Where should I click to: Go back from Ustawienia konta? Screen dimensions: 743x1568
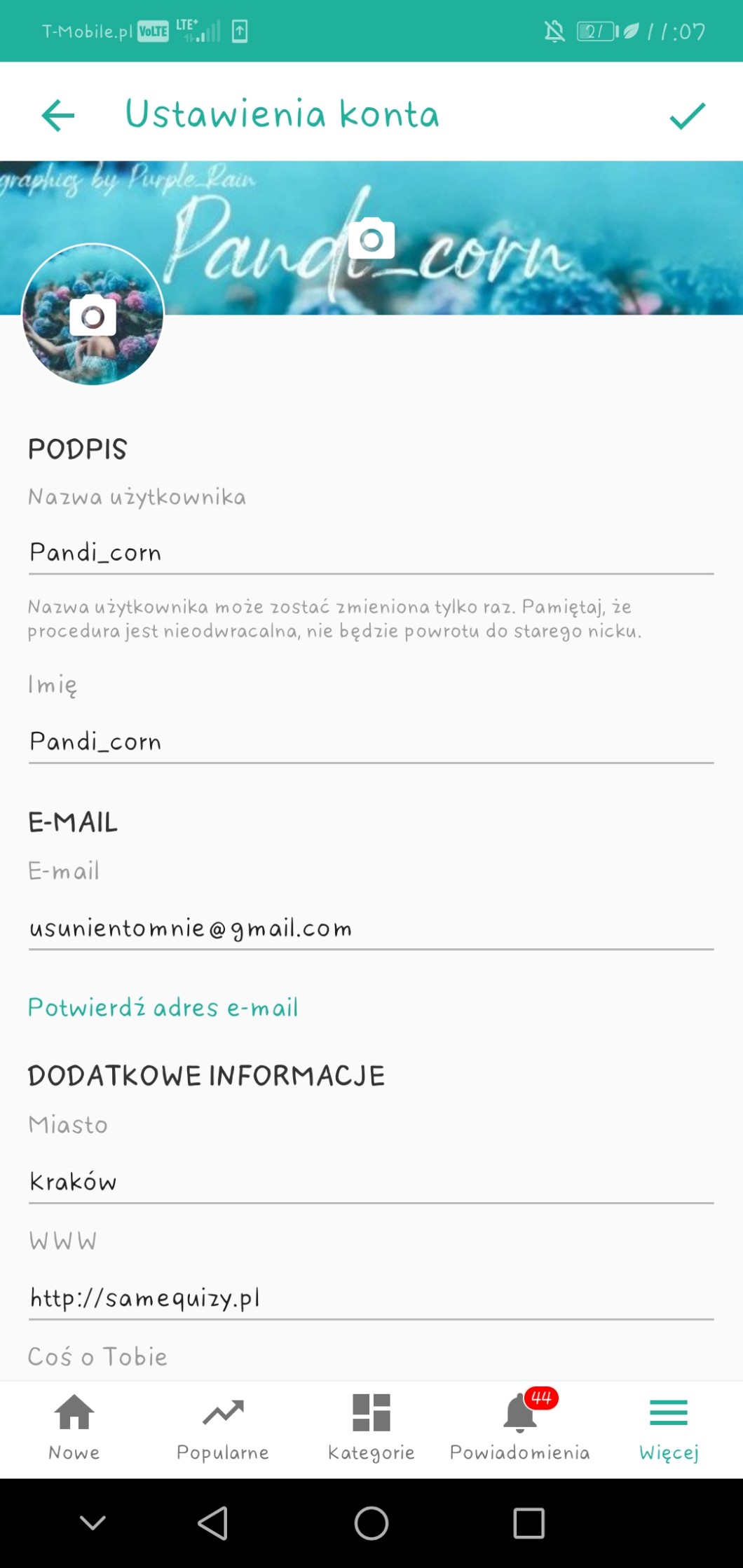point(58,116)
